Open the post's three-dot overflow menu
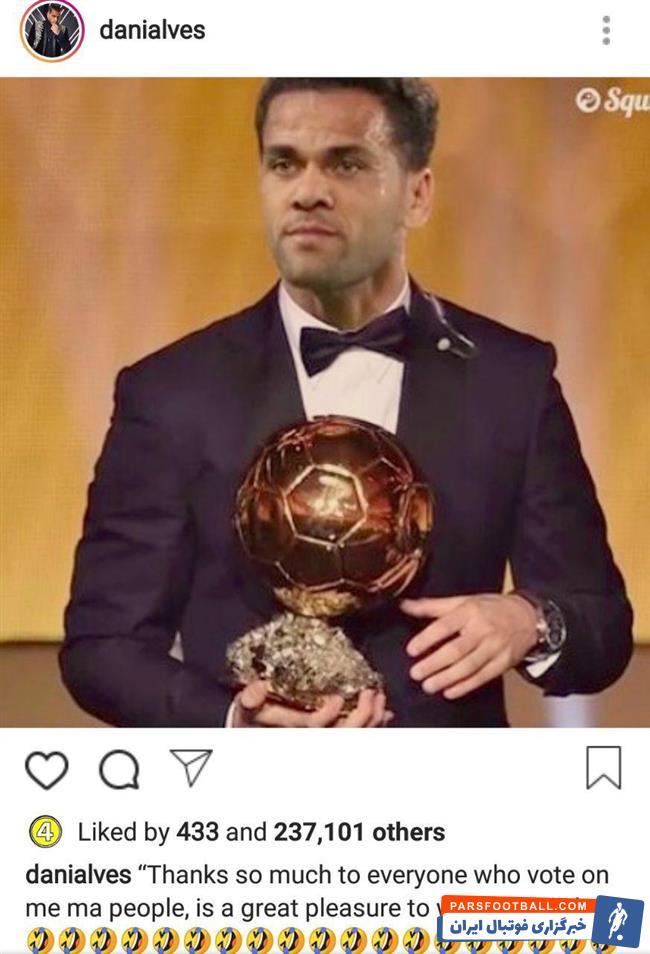The height and width of the screenshot is (954, 650). click(x=606, y=30)
